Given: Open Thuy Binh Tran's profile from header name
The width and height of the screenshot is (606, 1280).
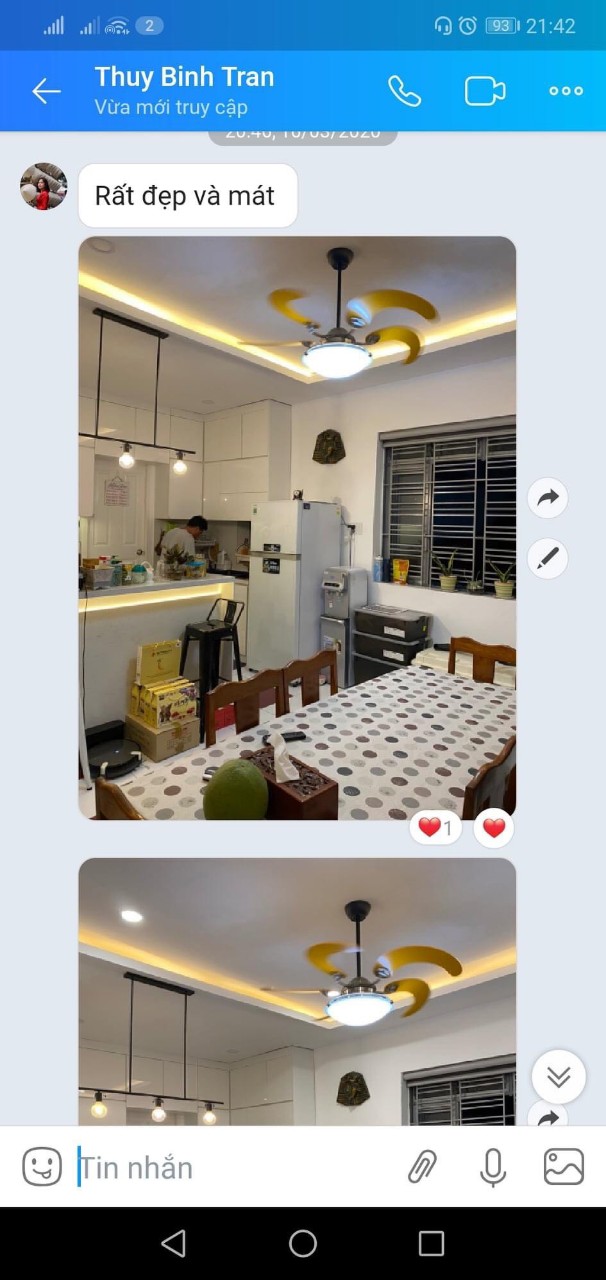Looking at the screenshot, I should click(184, 77).
